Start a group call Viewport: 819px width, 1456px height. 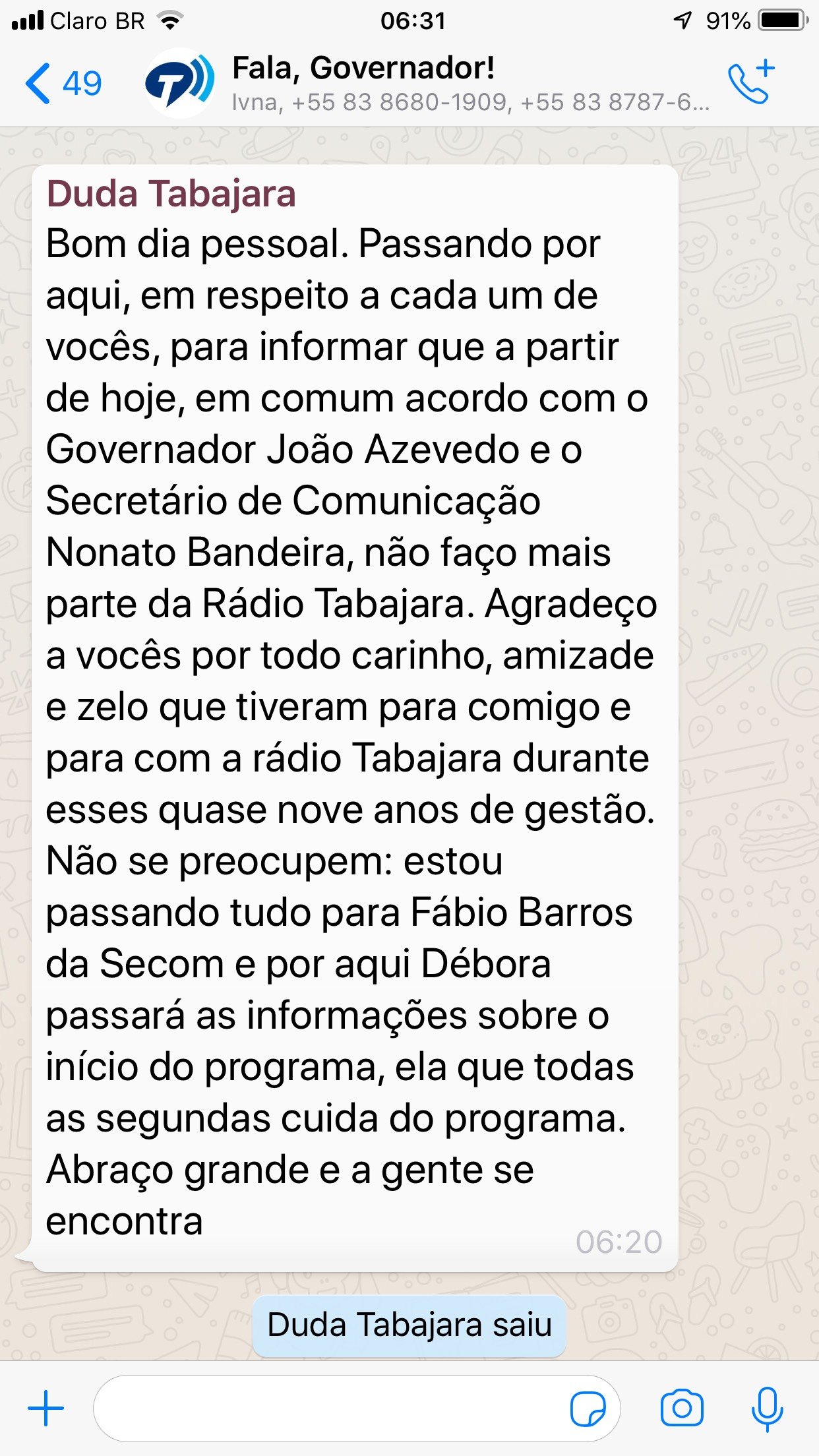coord(751,82)
